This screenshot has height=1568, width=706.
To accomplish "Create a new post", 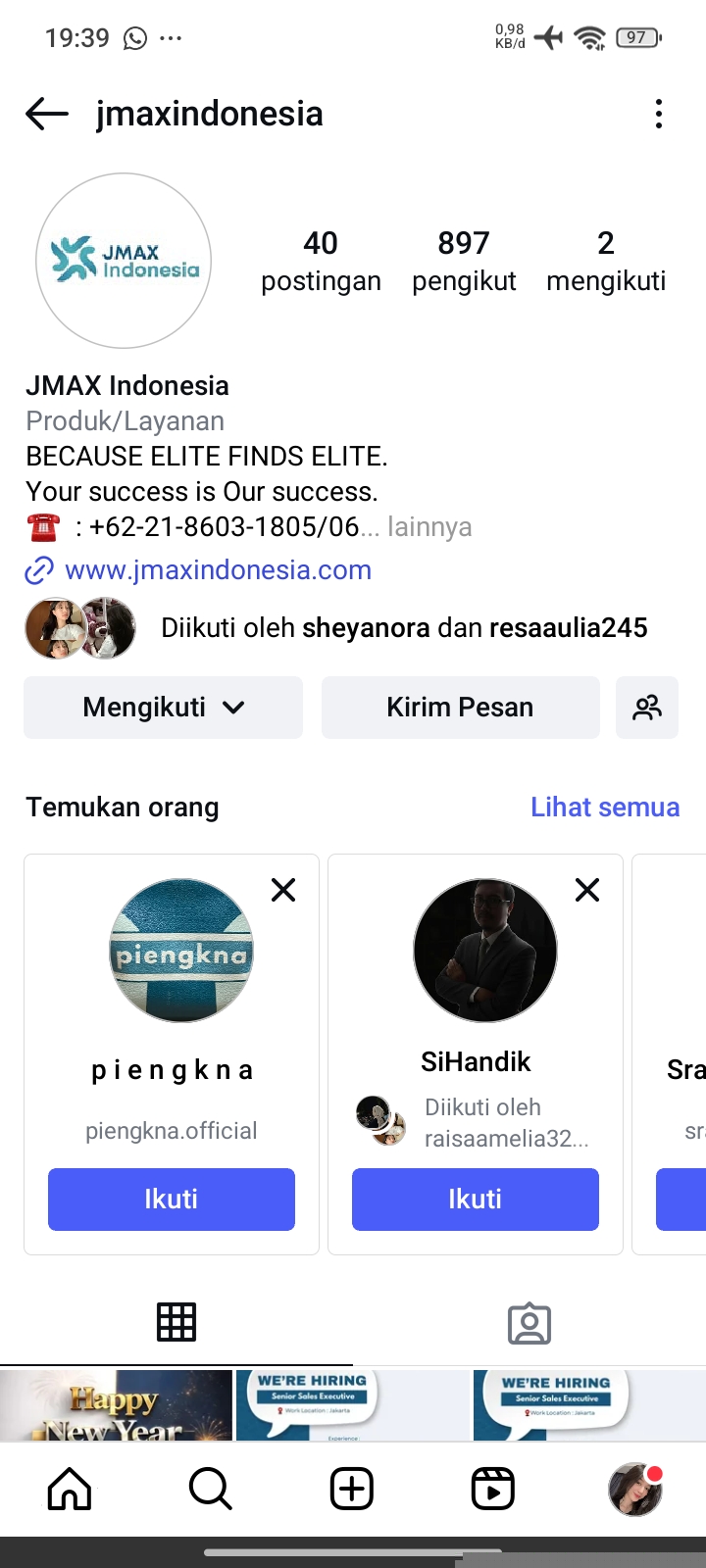I will tap(352, 1490).
